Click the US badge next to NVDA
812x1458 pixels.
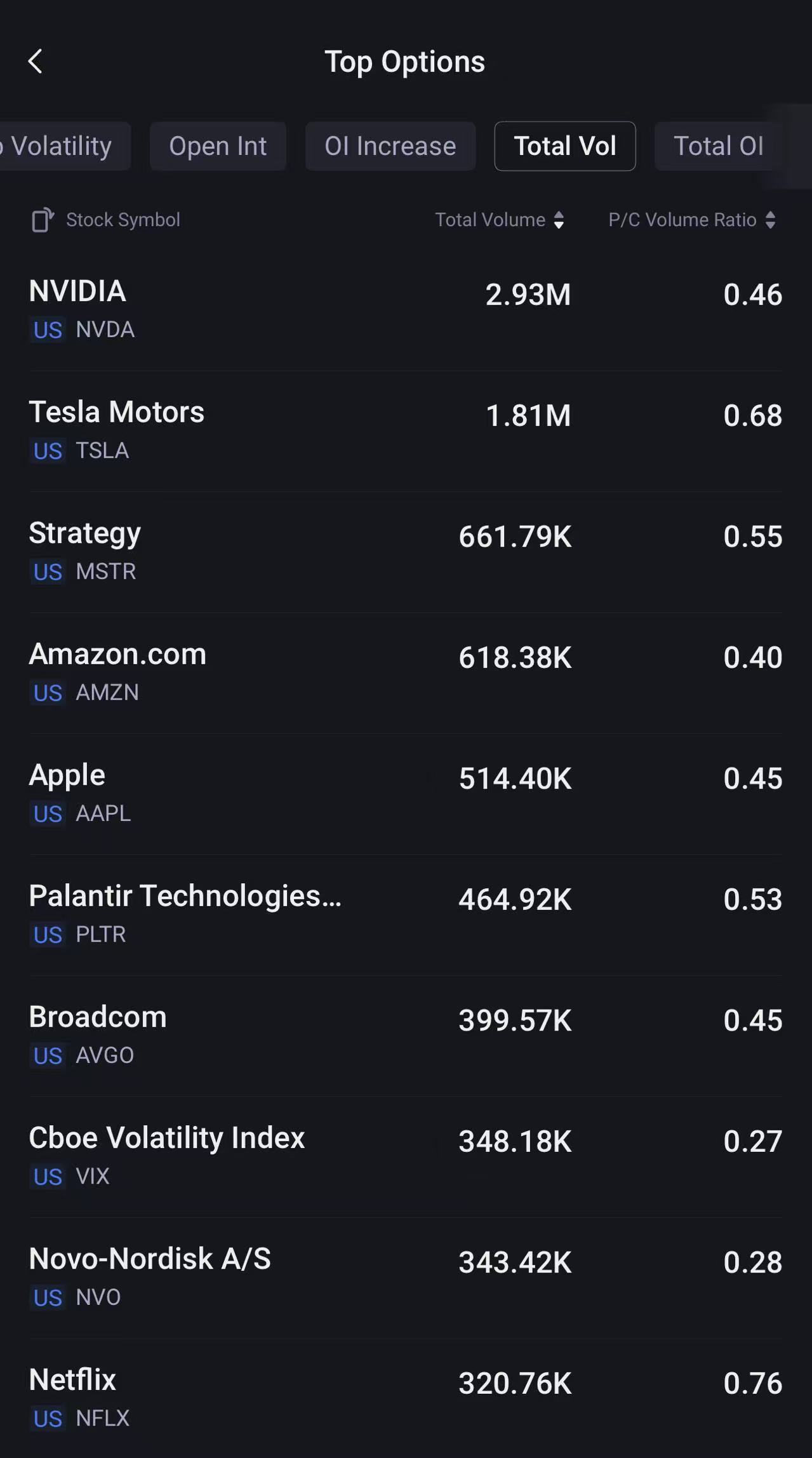[x=47, y=330]
